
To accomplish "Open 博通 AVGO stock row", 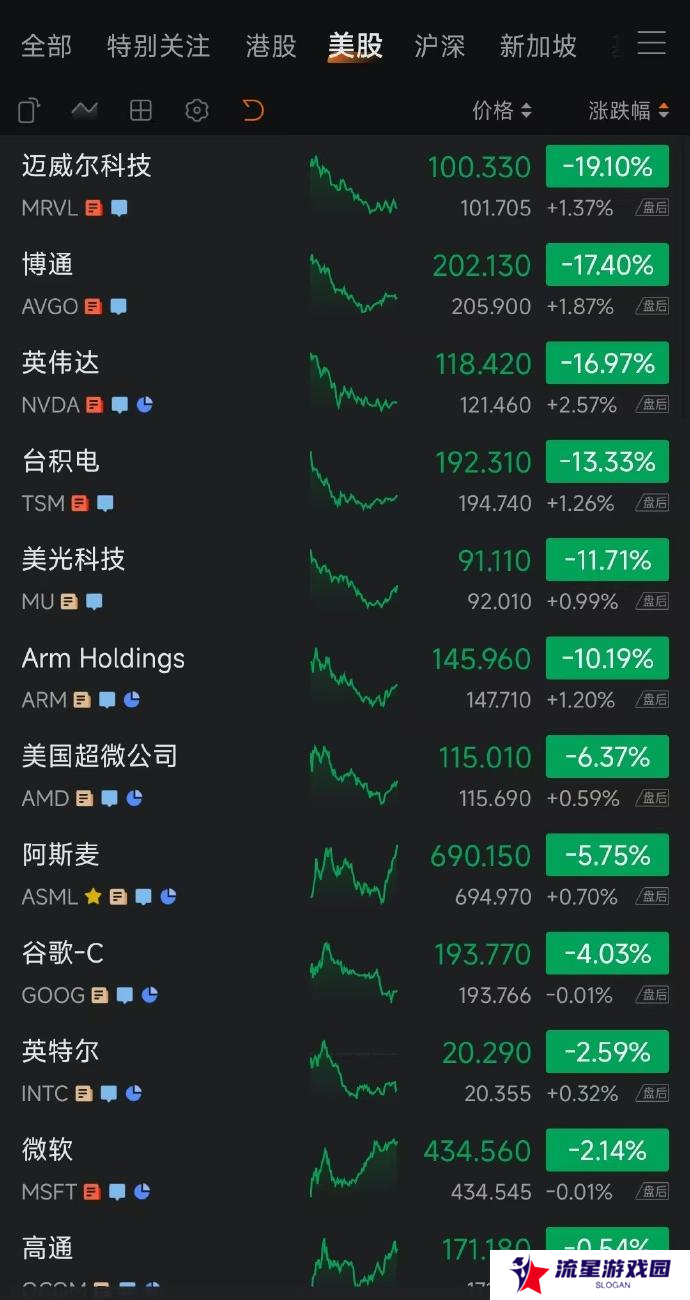I will point(345,284).
